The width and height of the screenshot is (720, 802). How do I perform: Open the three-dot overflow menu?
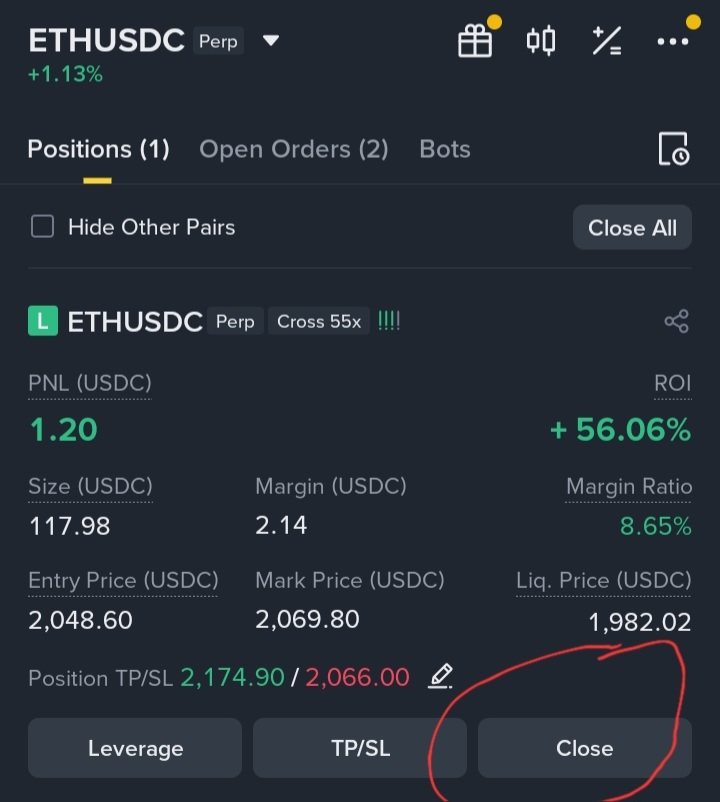[672, 41]
